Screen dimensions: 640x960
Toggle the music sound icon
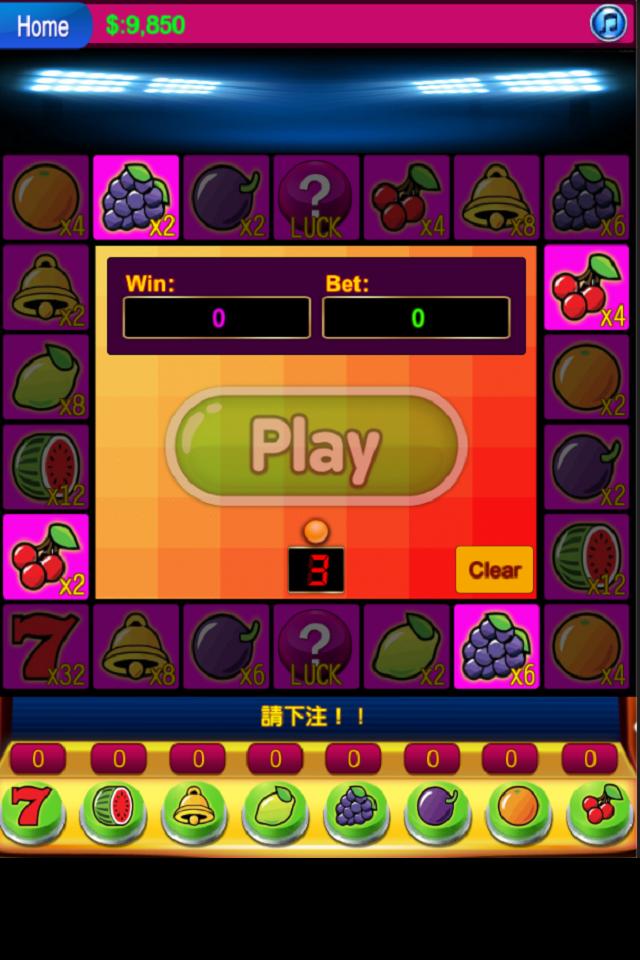click(x=607, y=23)
